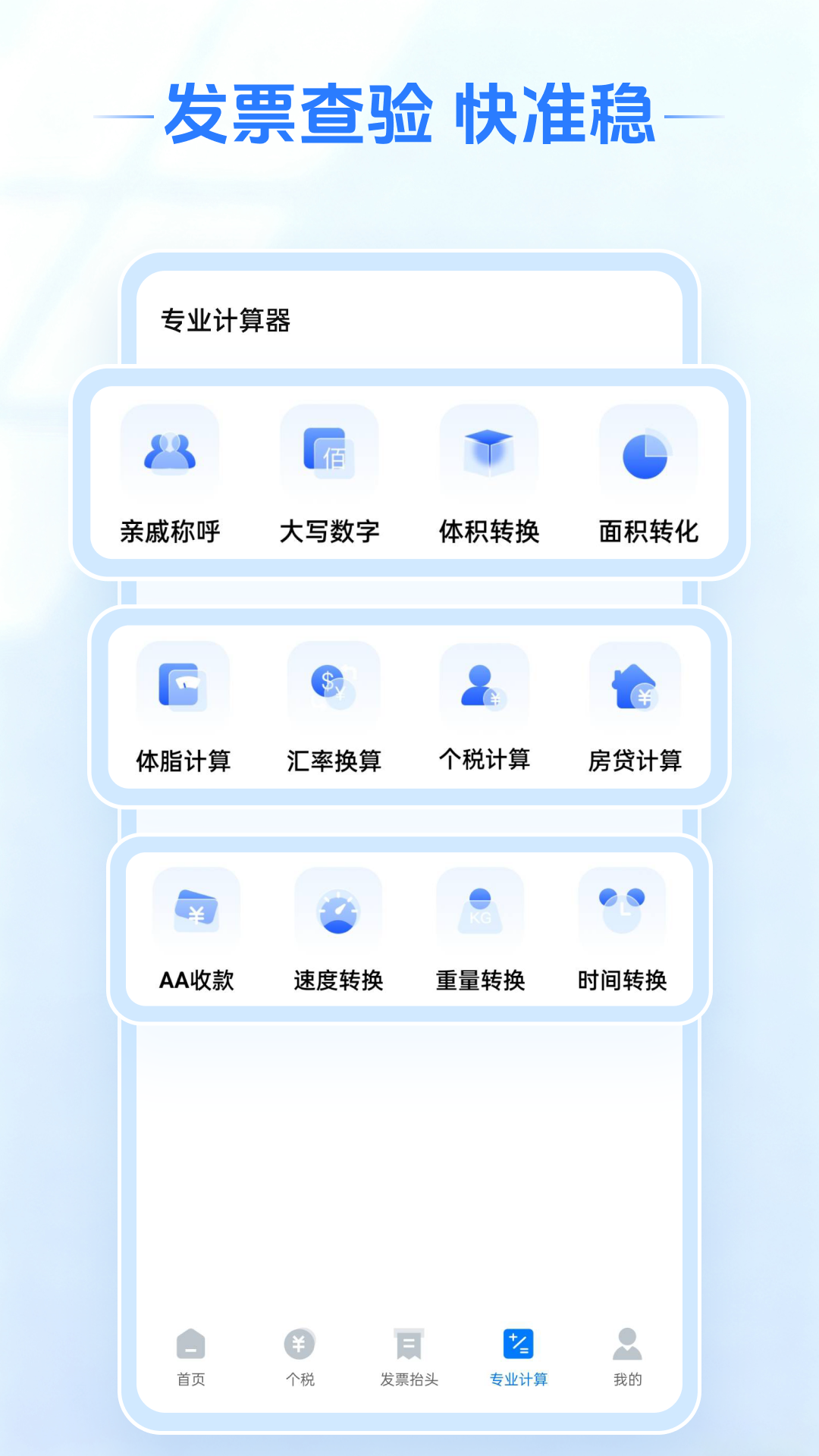Click the 发票查验 快准稳 banner heading
This screenshot has width=819, height=1456.
(409, 114)
